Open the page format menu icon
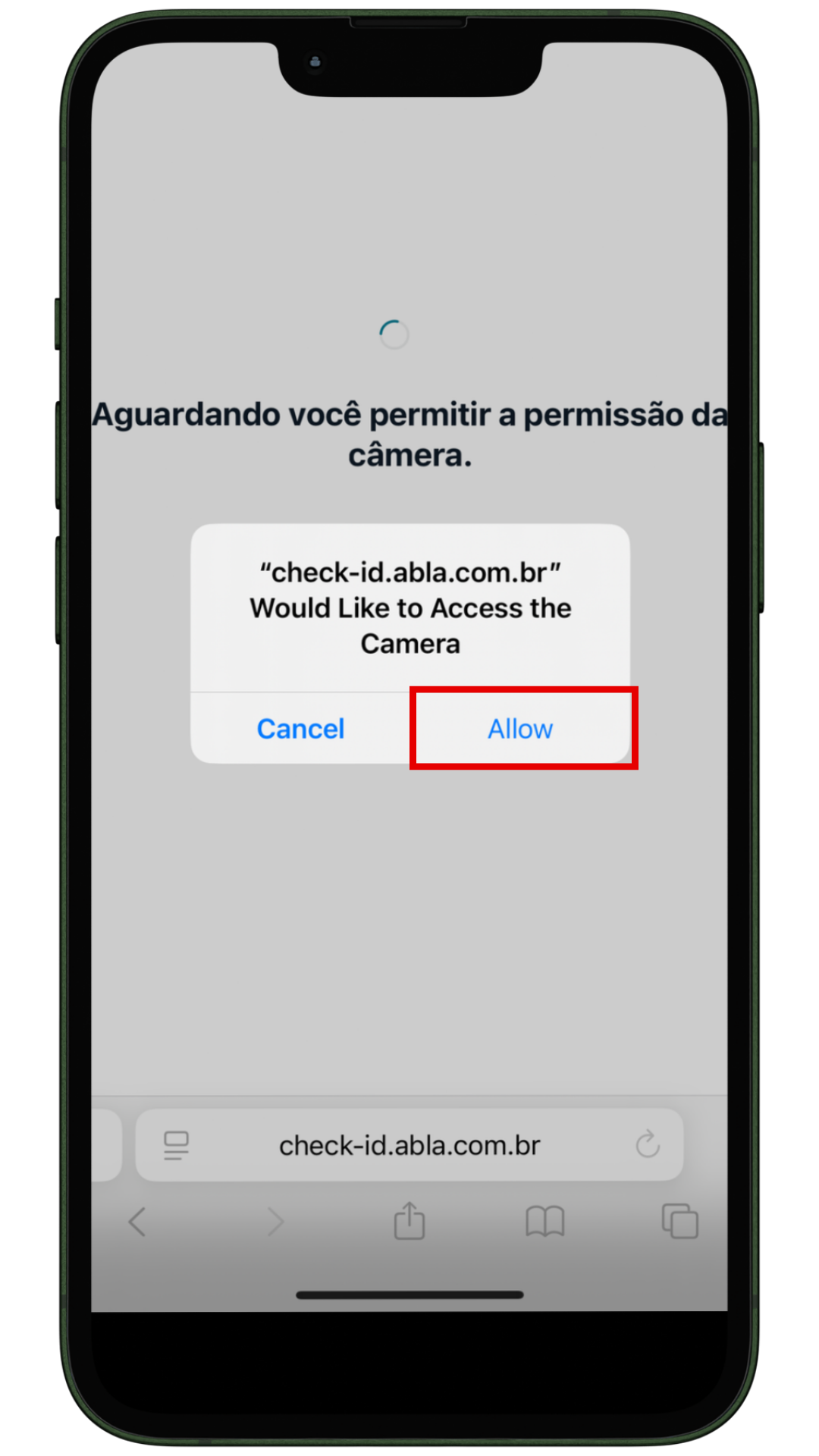 (176, 1145)
